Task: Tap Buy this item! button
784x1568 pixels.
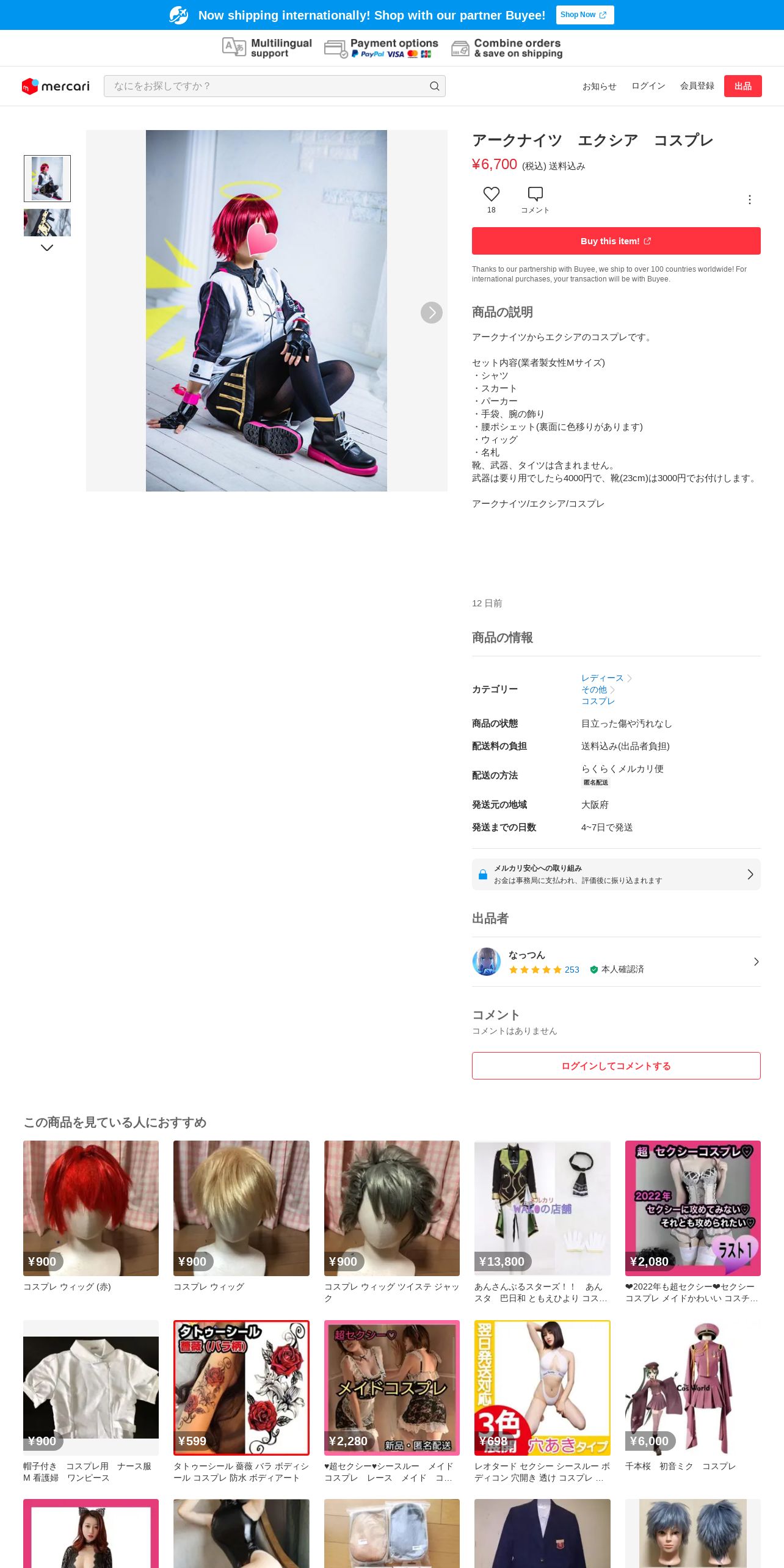Action: (616, 241)
